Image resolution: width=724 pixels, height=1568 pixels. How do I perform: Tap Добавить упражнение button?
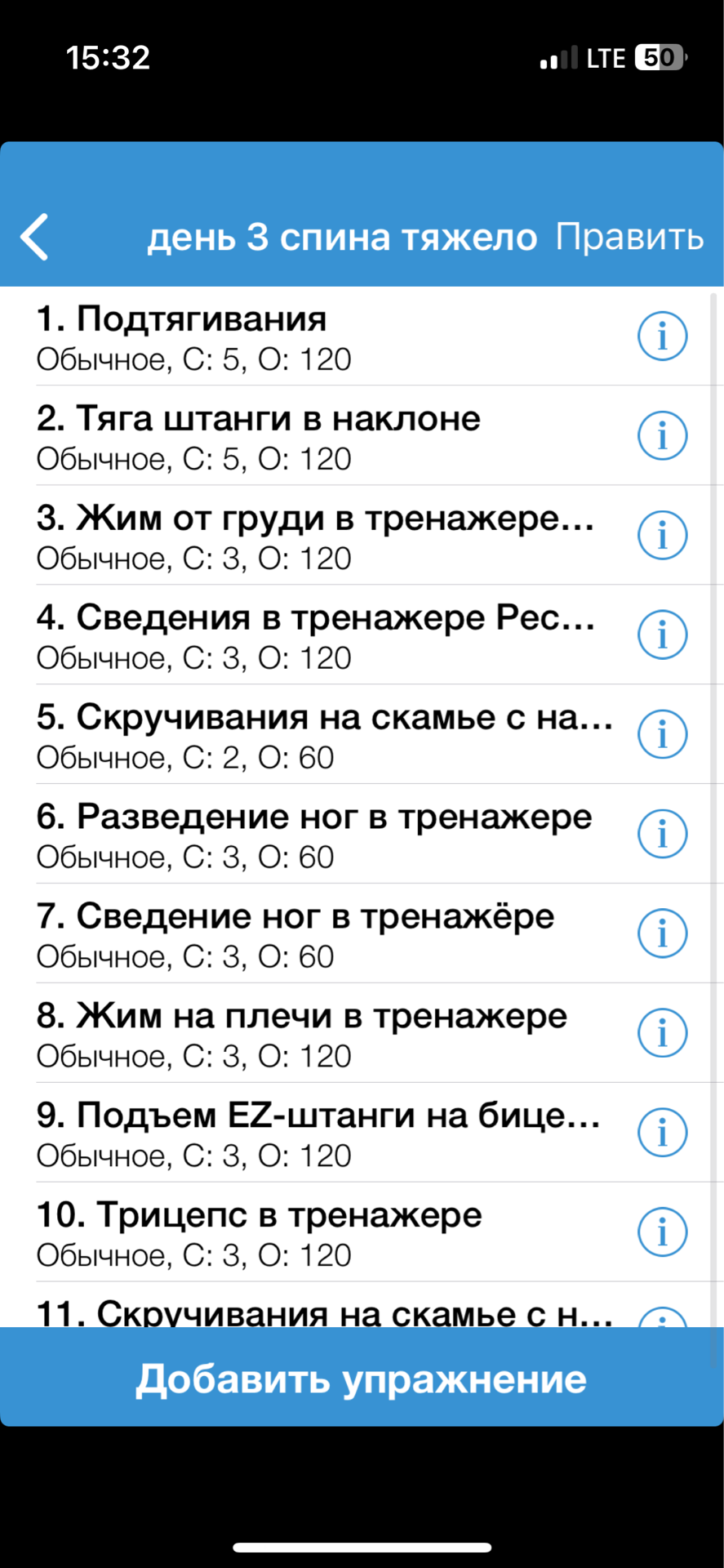pyautogui.click(x=362, y=1379)
